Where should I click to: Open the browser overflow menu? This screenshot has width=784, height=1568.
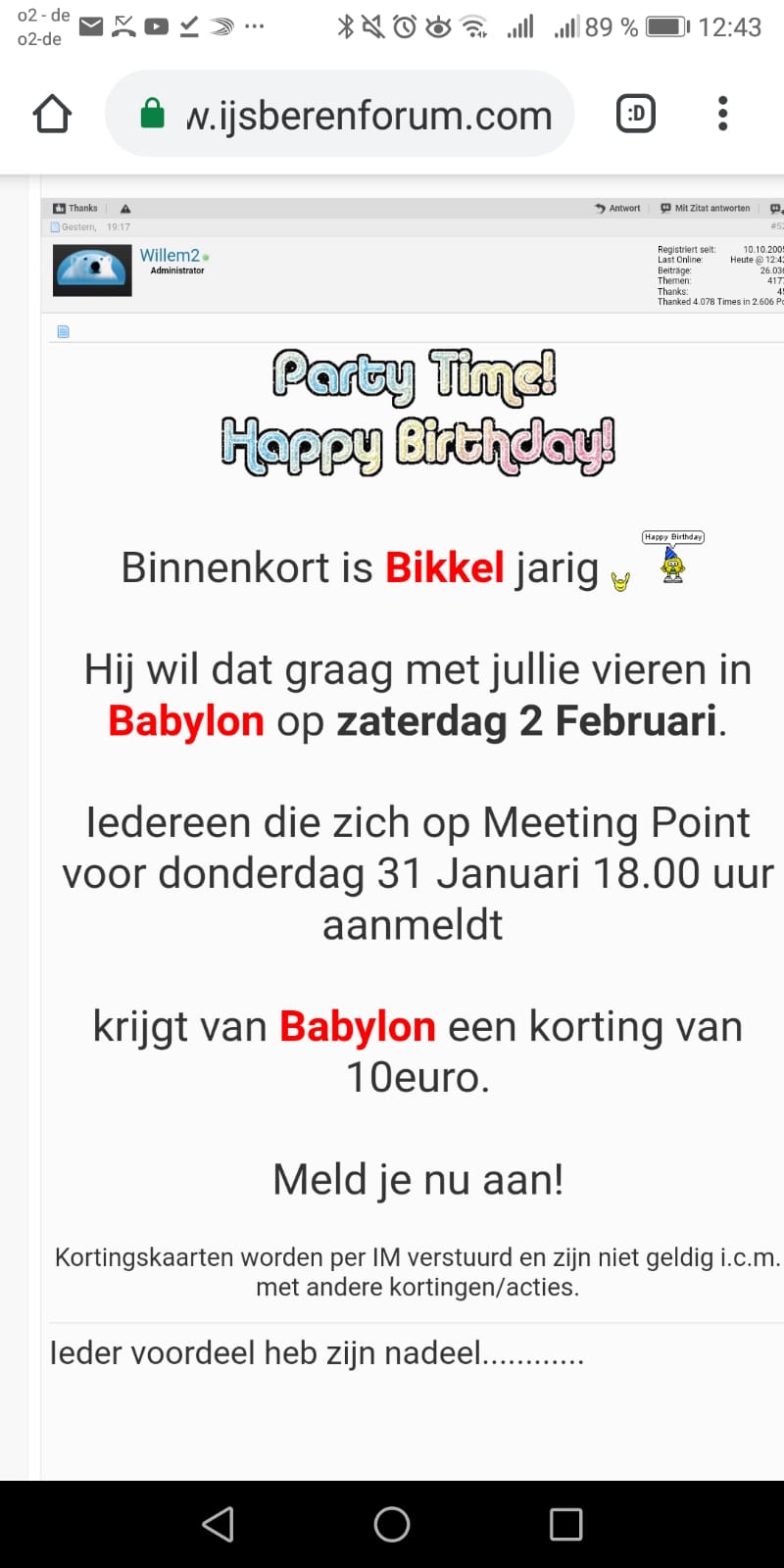click(x=722, y=115)
